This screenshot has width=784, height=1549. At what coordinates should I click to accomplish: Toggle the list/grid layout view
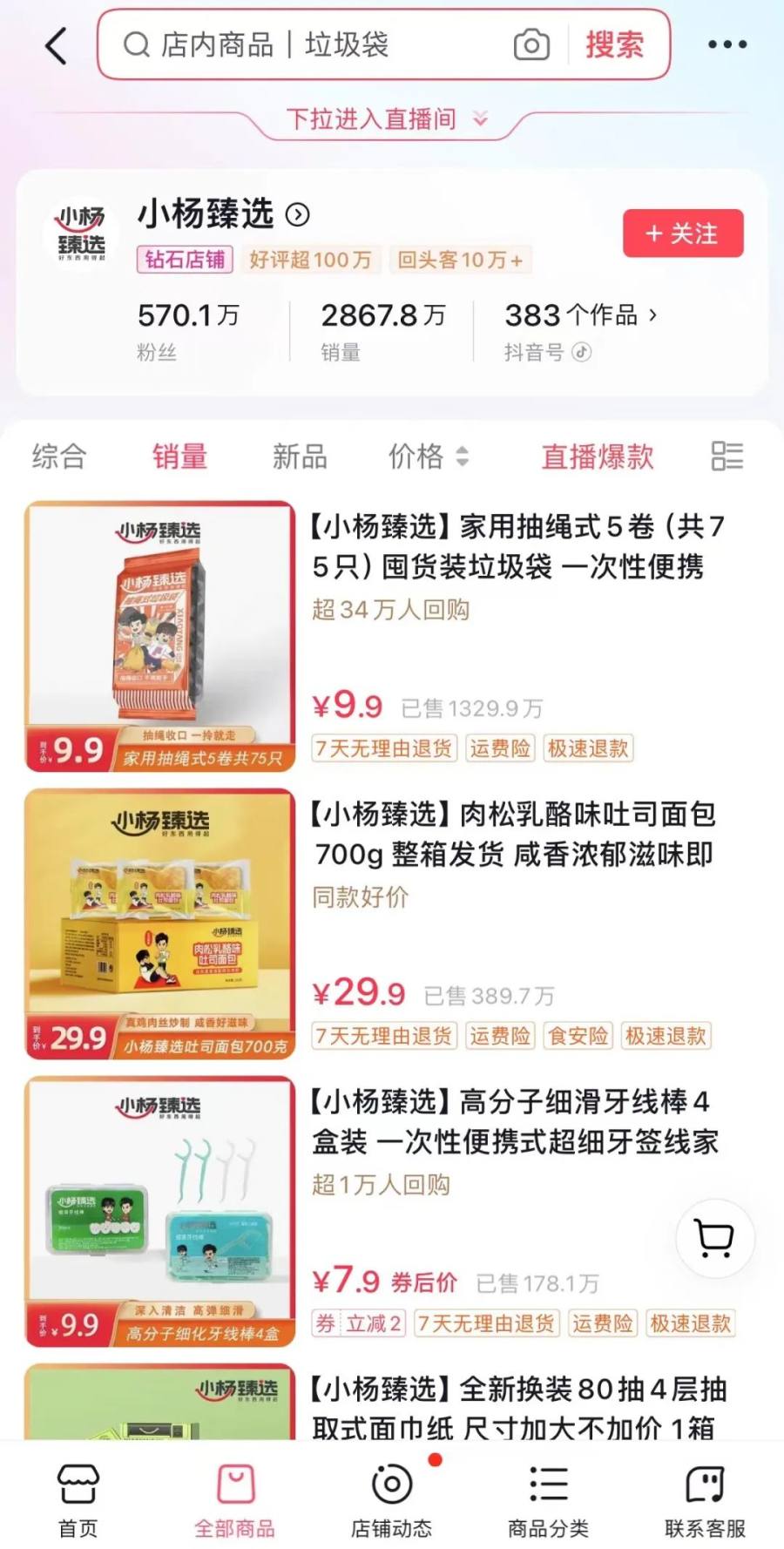point(727,457)
